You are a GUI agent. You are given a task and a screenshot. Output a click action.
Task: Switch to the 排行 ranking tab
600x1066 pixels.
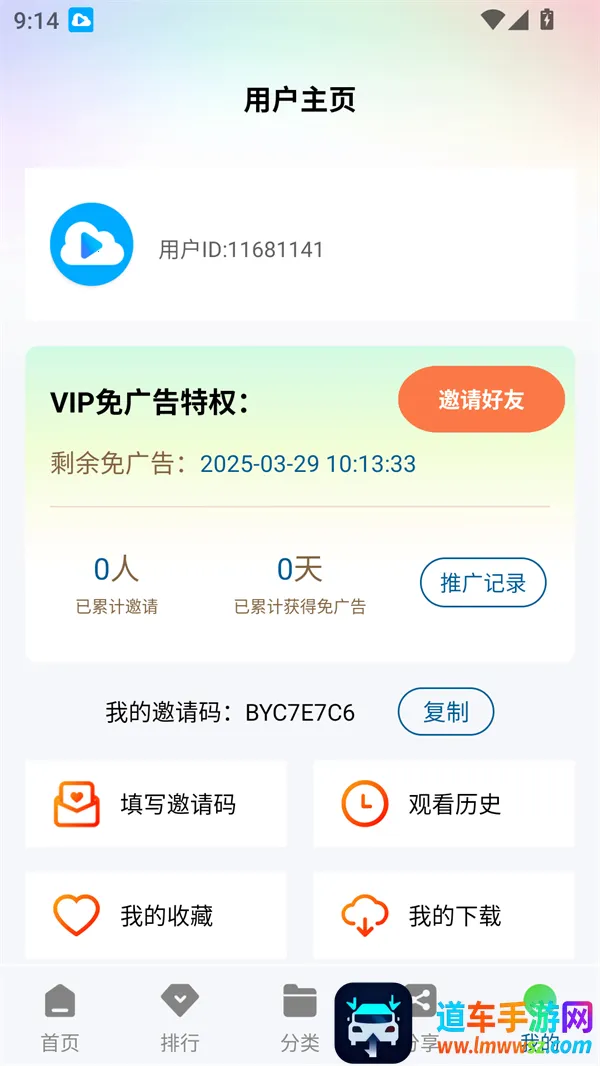click(x=180, y=1017)
